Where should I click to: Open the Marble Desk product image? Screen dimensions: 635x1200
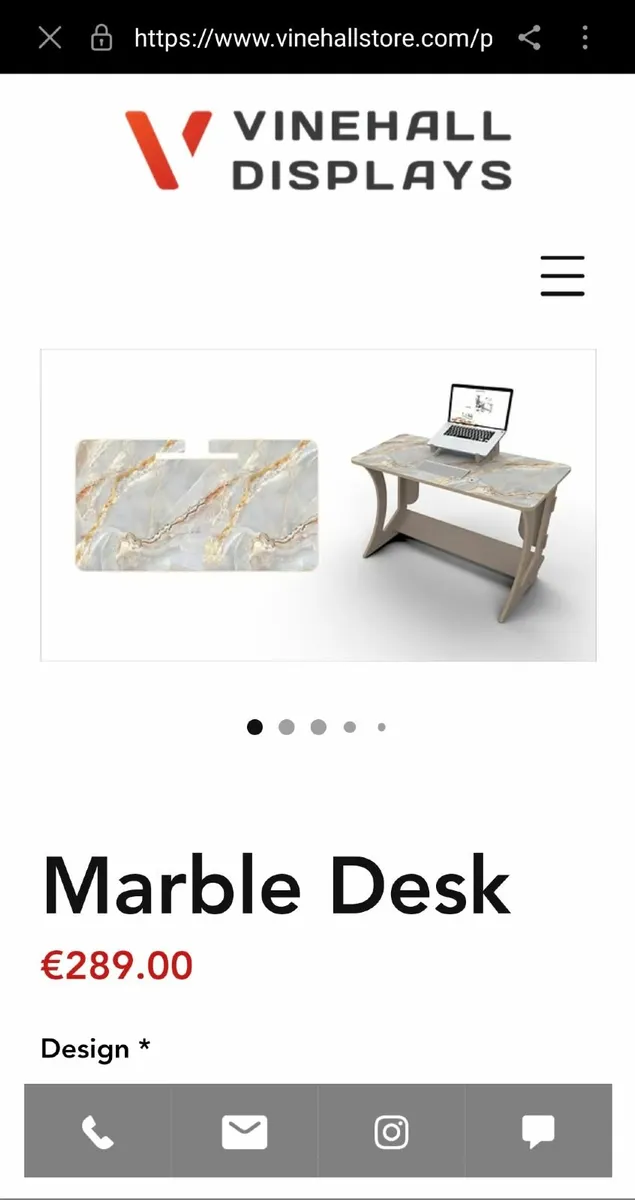(318, 505)
